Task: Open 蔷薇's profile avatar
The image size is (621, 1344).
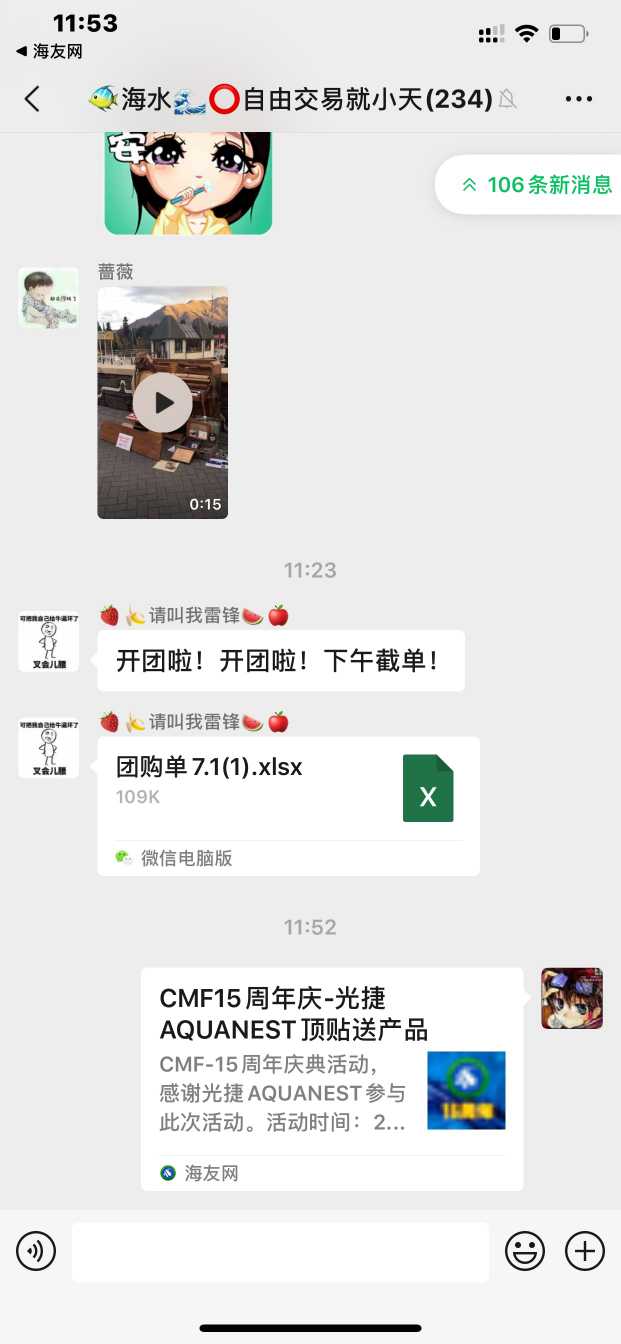Action: [x=48, y=297]
